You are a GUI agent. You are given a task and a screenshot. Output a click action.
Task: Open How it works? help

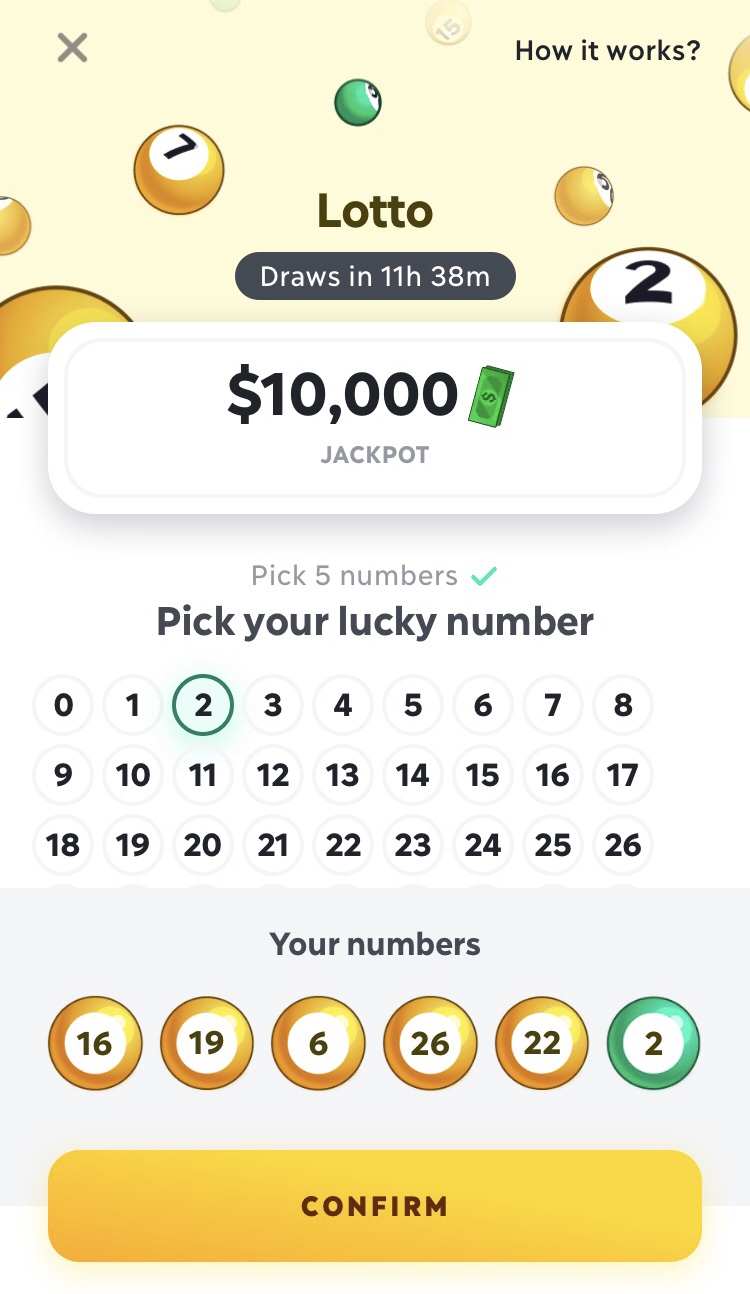607,50
